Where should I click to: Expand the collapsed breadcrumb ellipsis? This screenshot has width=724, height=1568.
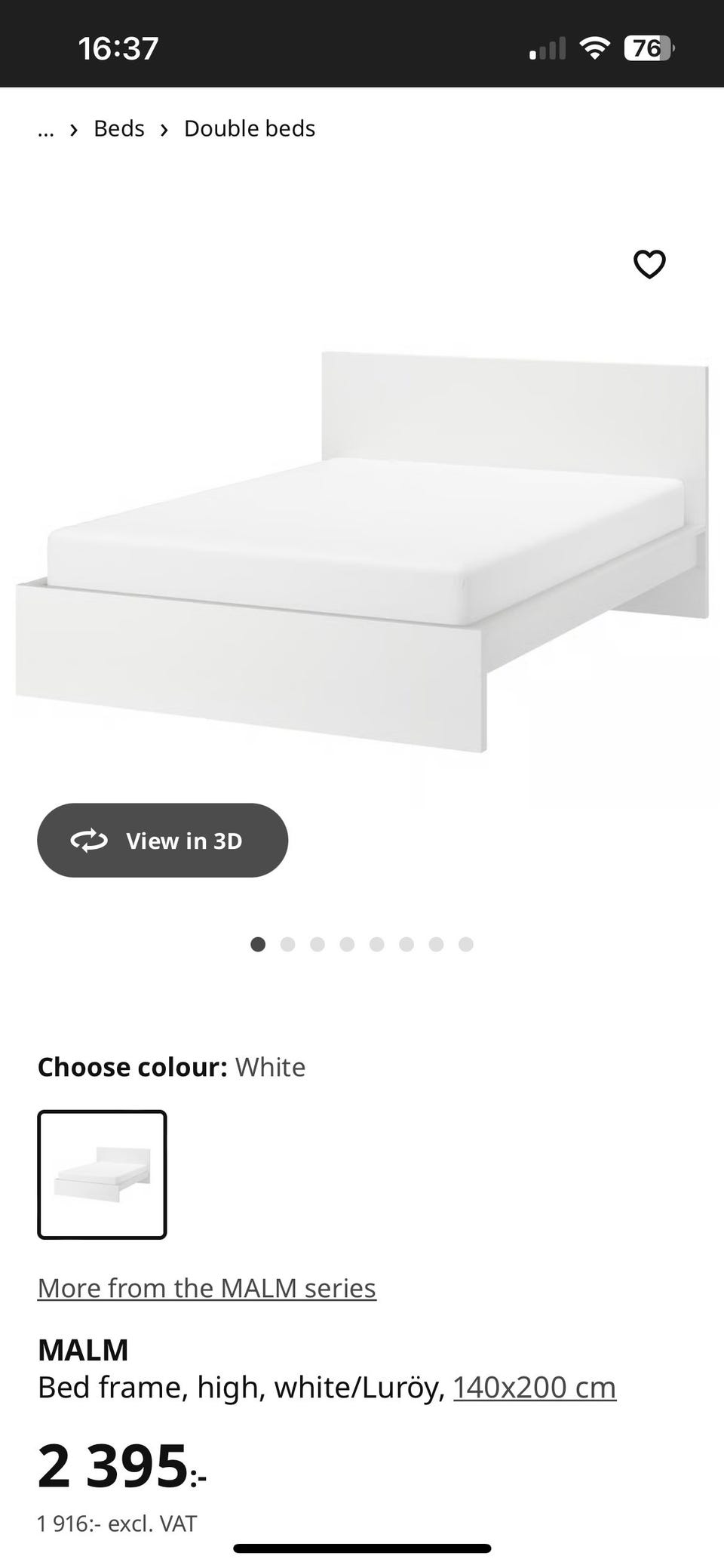[x=46, y=130]
